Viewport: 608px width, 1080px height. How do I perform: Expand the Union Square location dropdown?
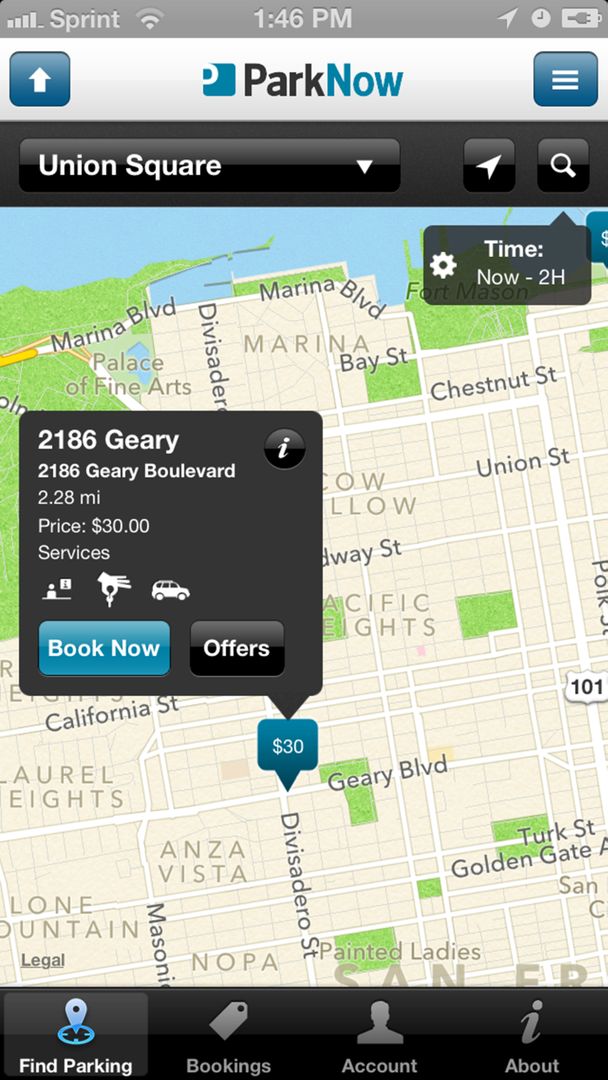[x=209, y=166]
